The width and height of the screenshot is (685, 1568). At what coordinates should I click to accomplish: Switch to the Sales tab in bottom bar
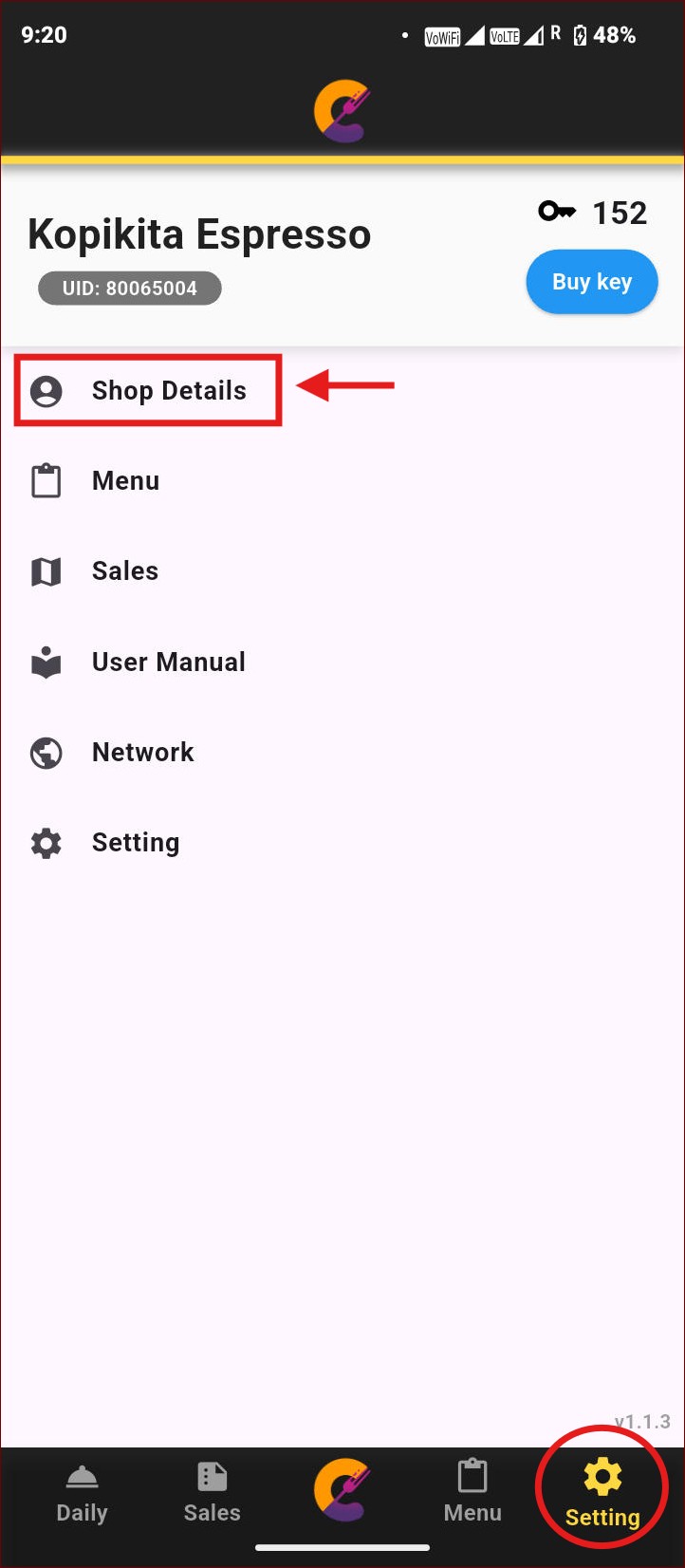[212, 1493]
